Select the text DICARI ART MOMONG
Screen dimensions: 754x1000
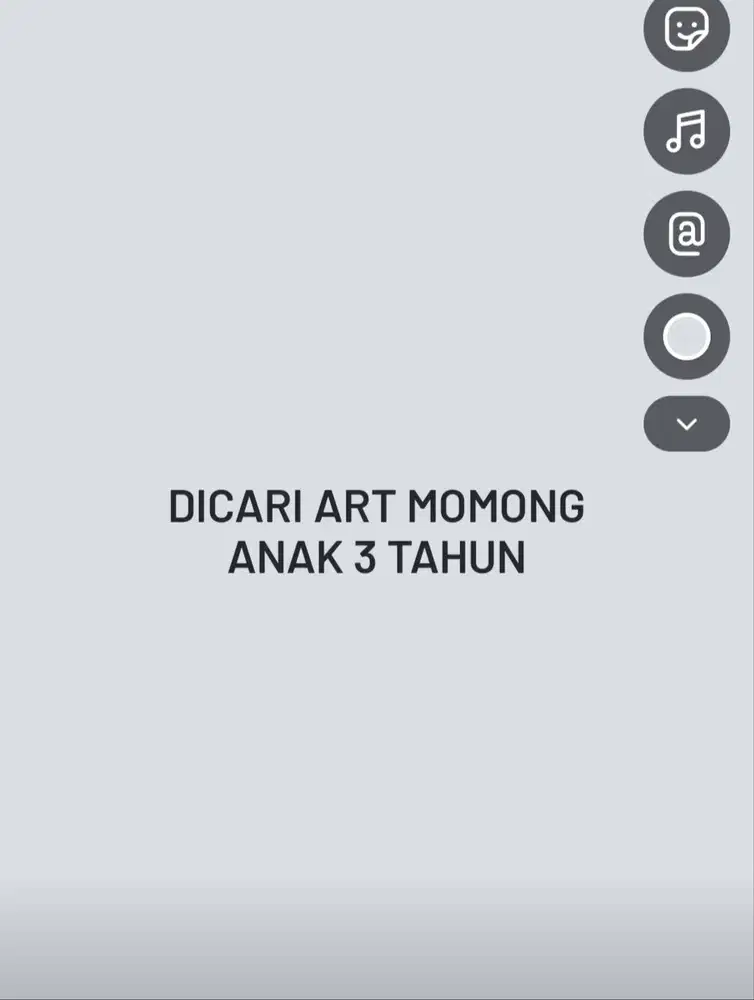(376, 506)
